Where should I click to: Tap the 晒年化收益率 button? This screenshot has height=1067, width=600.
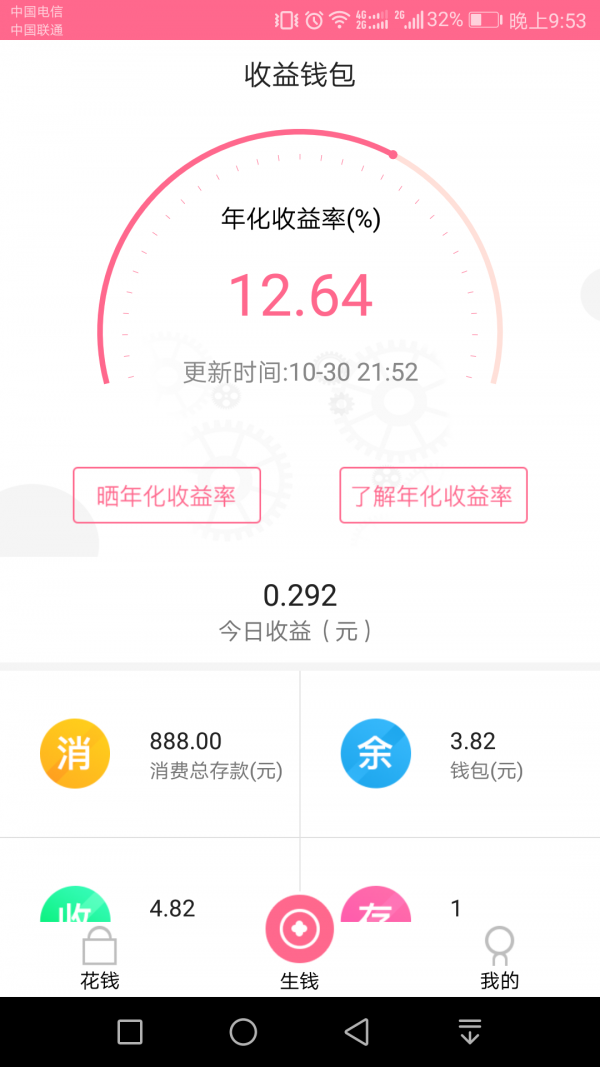(166, 496)
